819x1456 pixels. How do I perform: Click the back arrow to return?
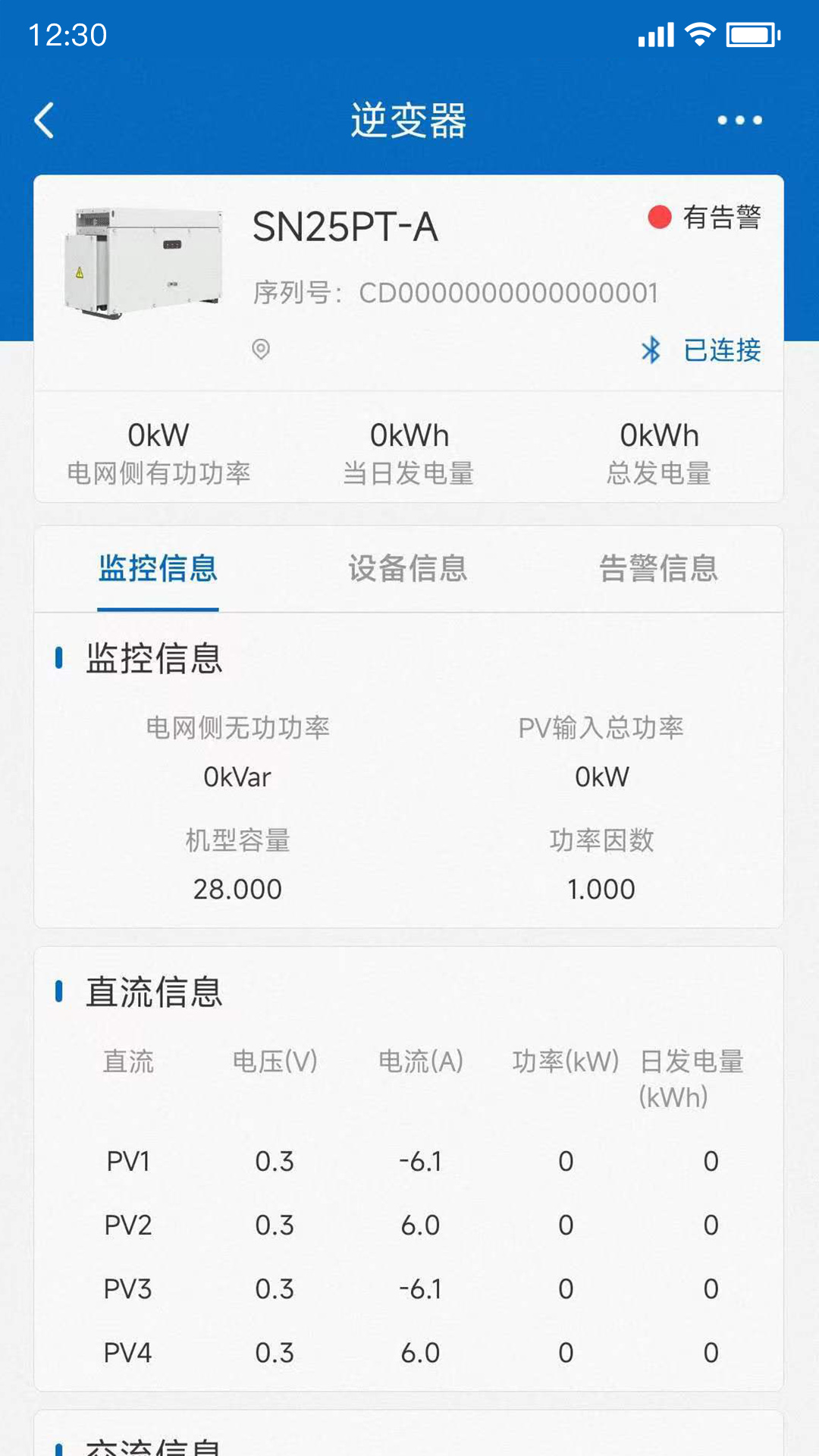click(43, 120)
